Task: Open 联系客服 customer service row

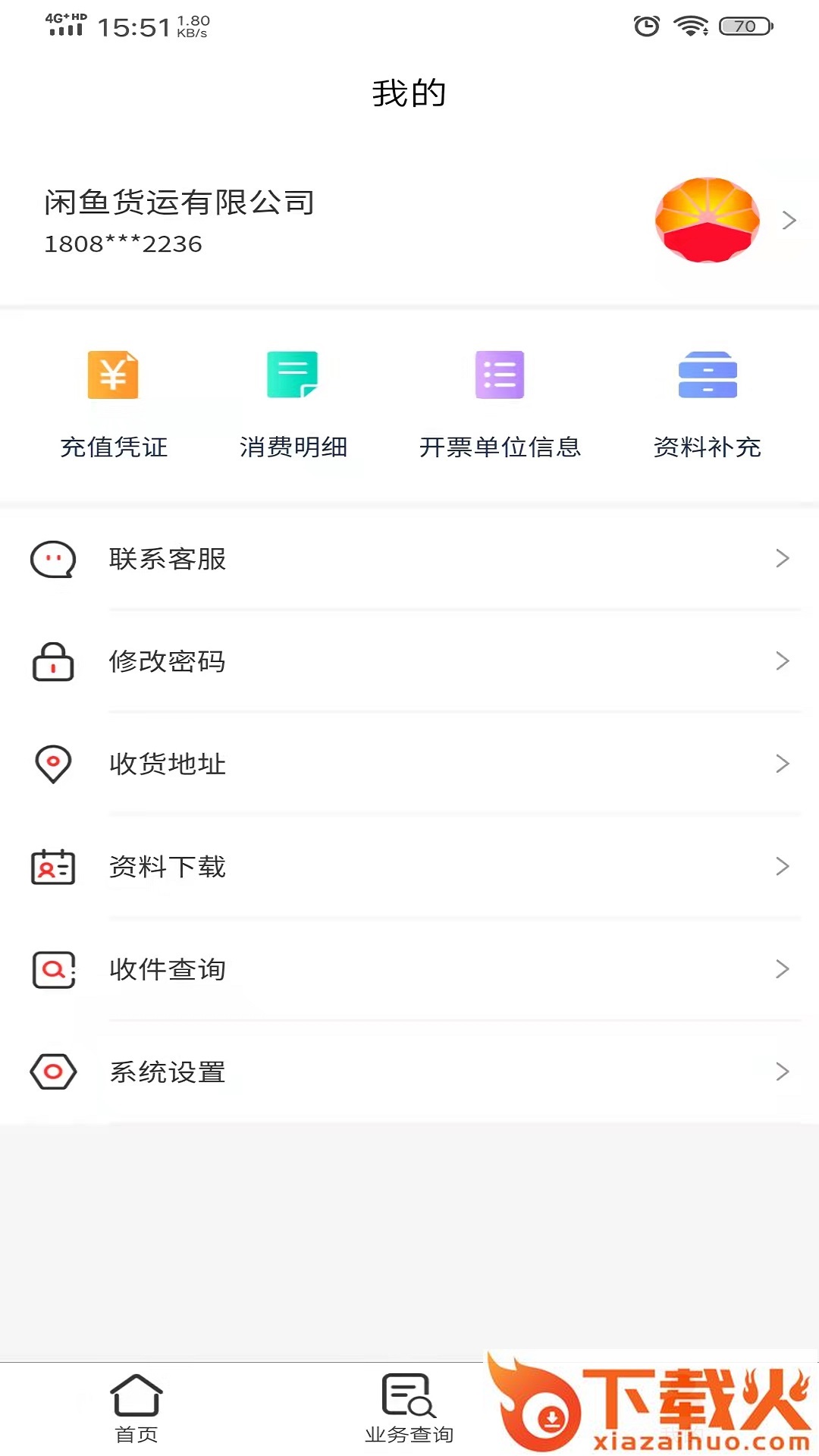Action: pos(409,559)
